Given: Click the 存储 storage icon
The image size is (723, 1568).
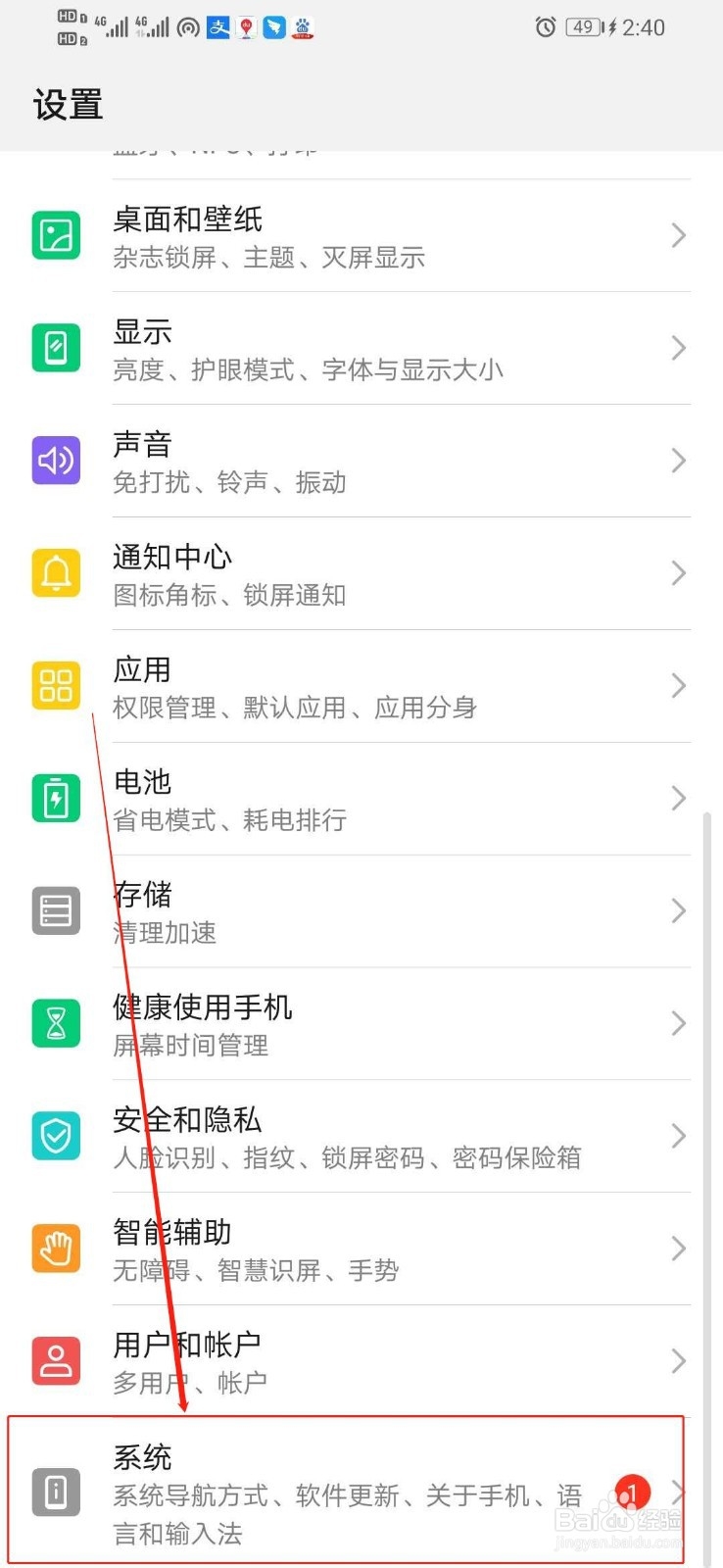Looking at the screenshot, I should click(x=56, y=910).
